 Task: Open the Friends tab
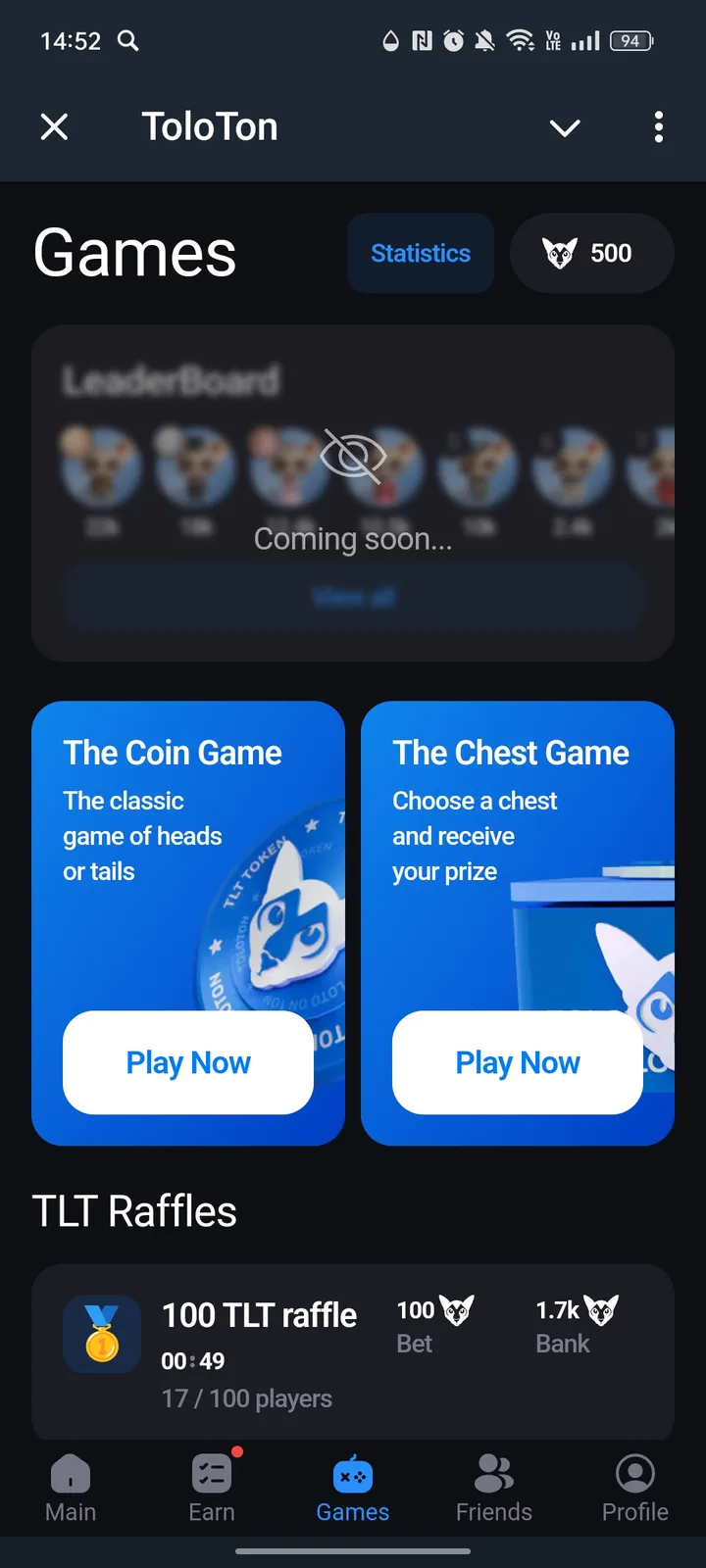(x=494, y=1488)
